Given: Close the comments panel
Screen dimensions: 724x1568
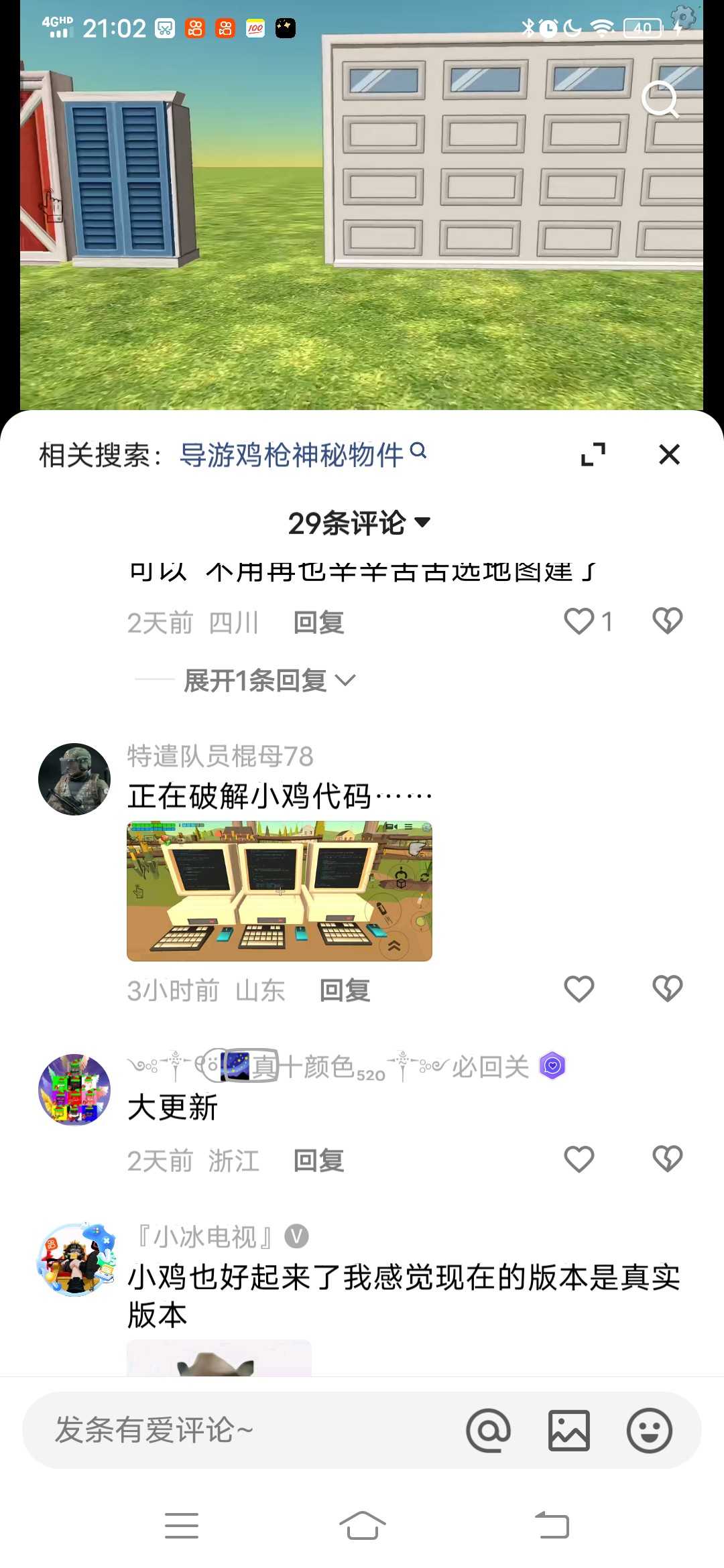Looking at the screenshot, I should click(669, 454).
